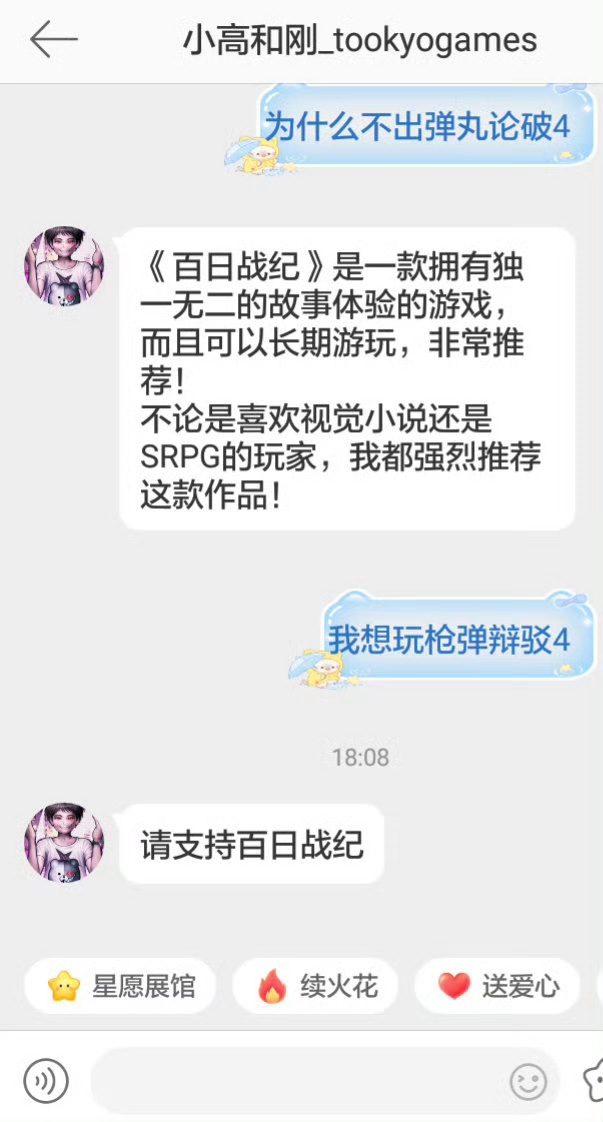603x1122 pixels.
Task: Select the 送爱心 chip
Action: 499,987
